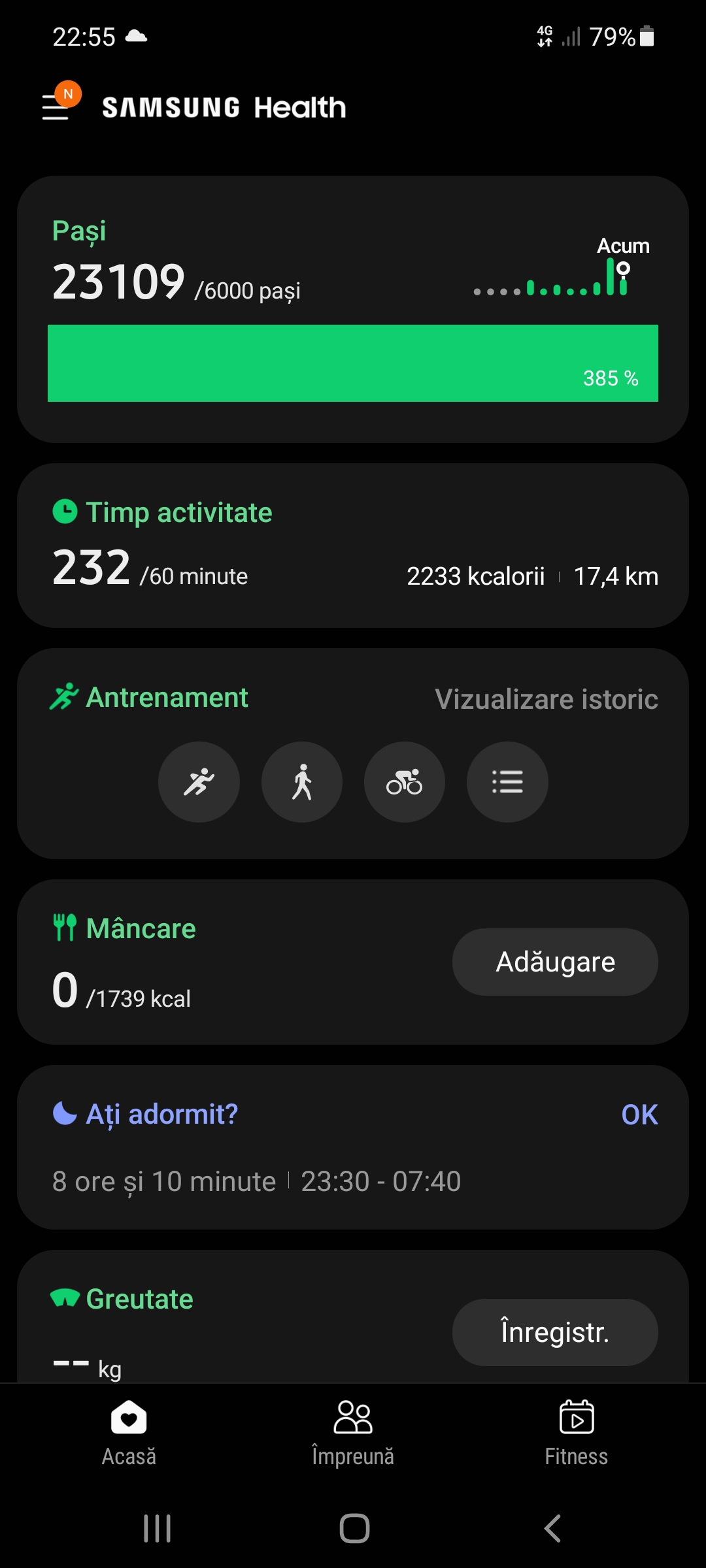Screen dimensions: 706x1568
Task: Tap Înregistr. to record weight
Action: [x=555, y=1332]
